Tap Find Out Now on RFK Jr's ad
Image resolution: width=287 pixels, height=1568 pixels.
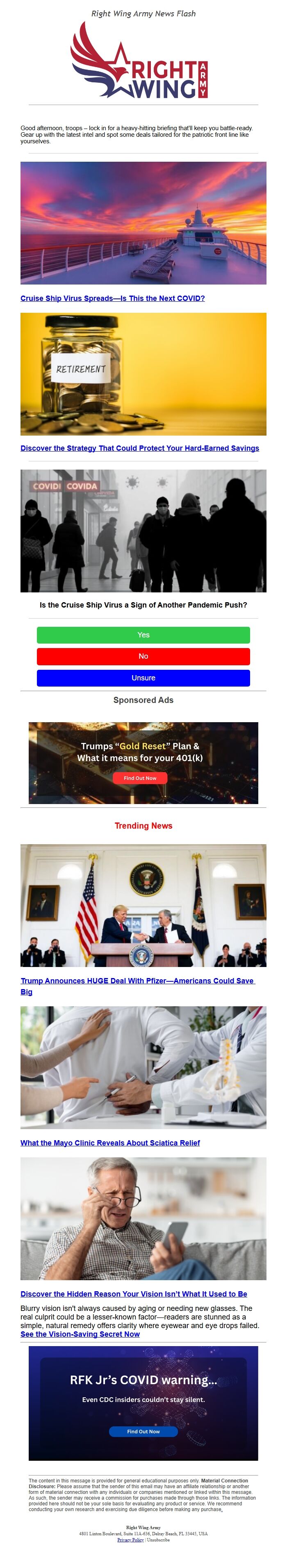coord(143,1431)
